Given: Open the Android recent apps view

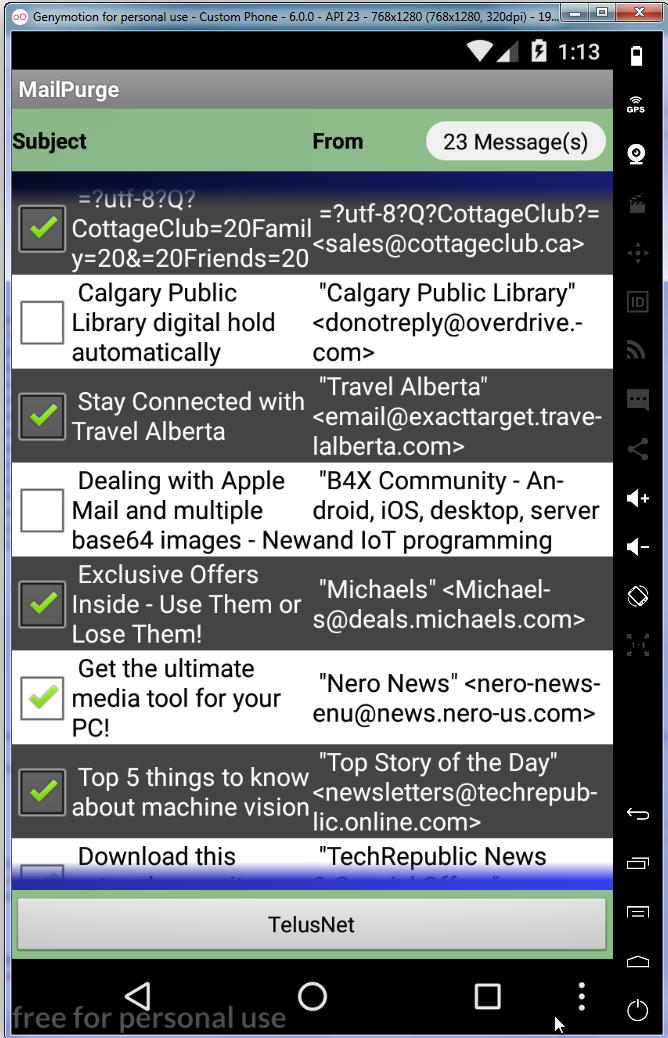Looking at the screenshot, I should point(487,995).
